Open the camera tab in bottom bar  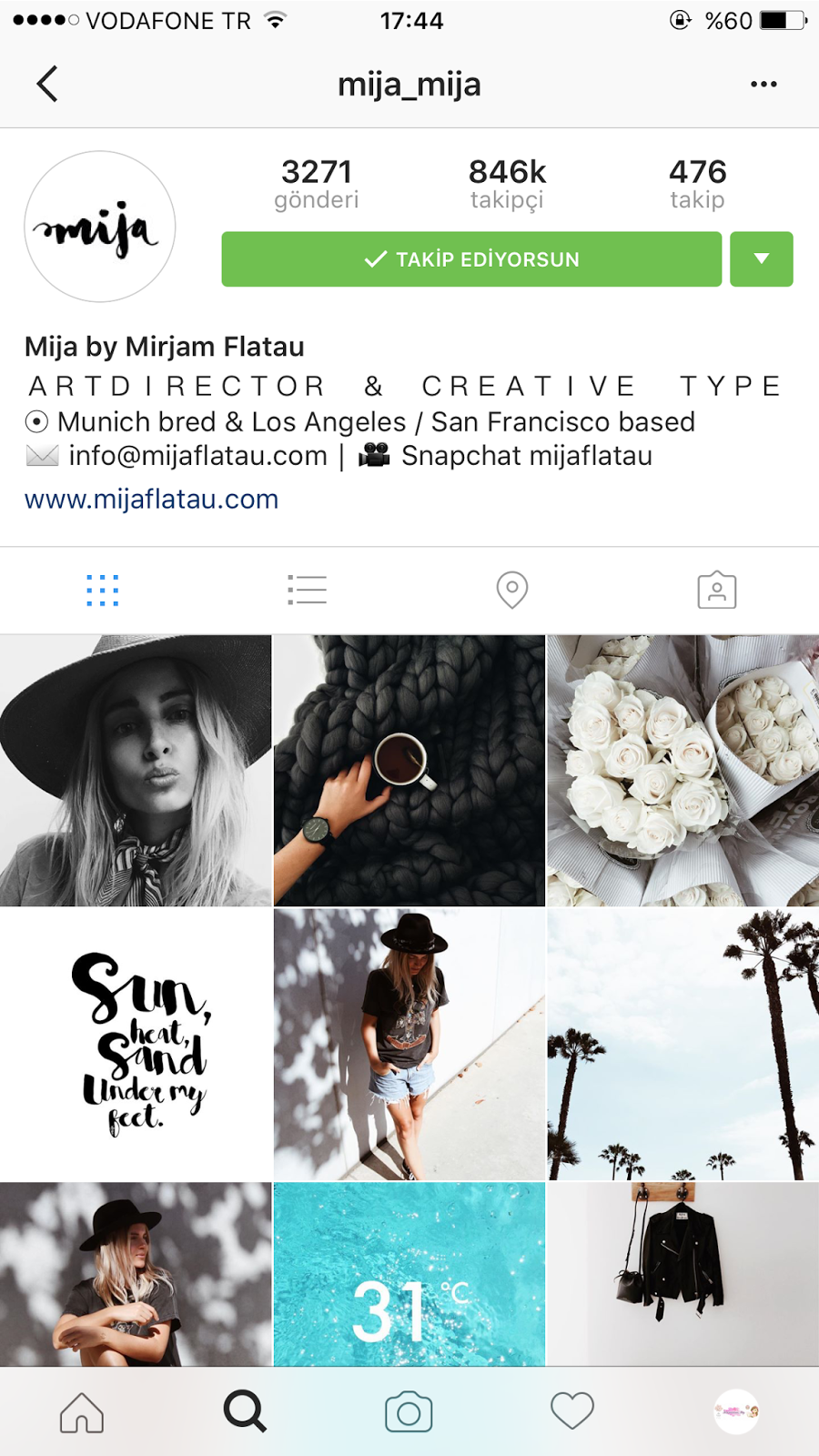(409, 1412)
